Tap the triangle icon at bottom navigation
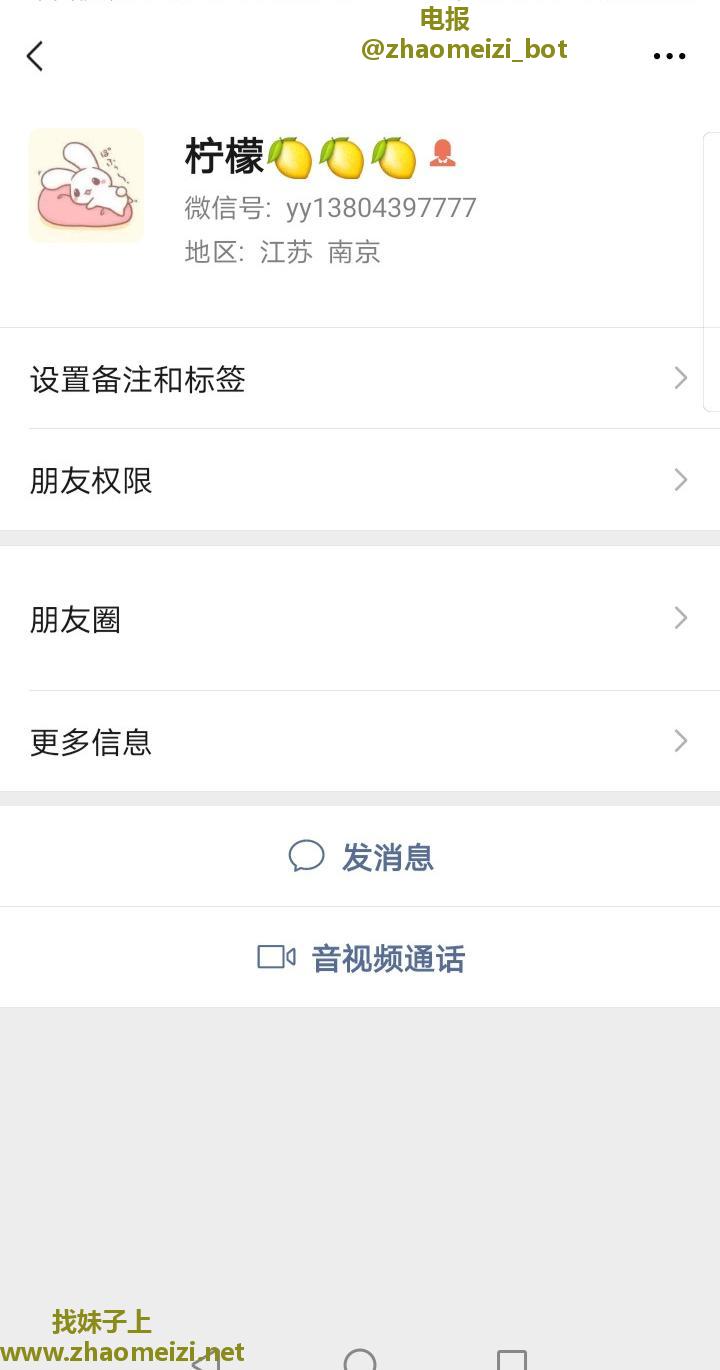720x1370 pixels. [x=205, y=1358]
